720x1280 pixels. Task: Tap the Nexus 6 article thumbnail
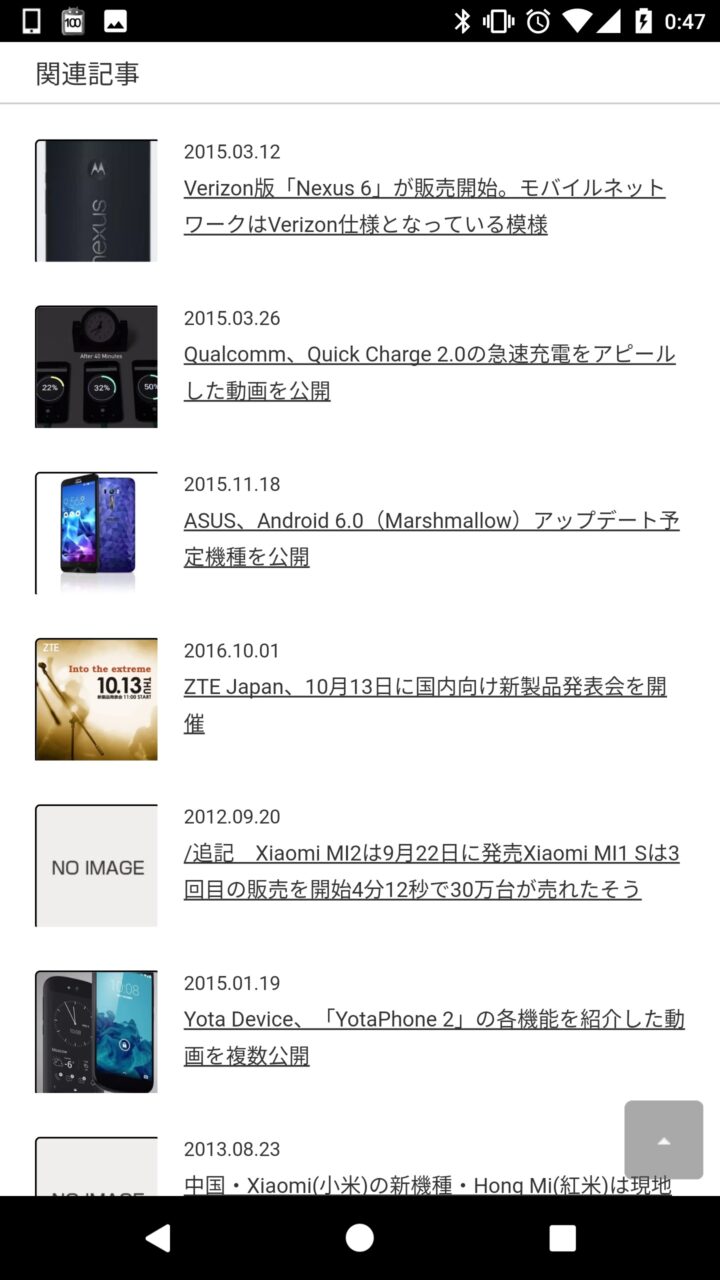pos(96,200)
